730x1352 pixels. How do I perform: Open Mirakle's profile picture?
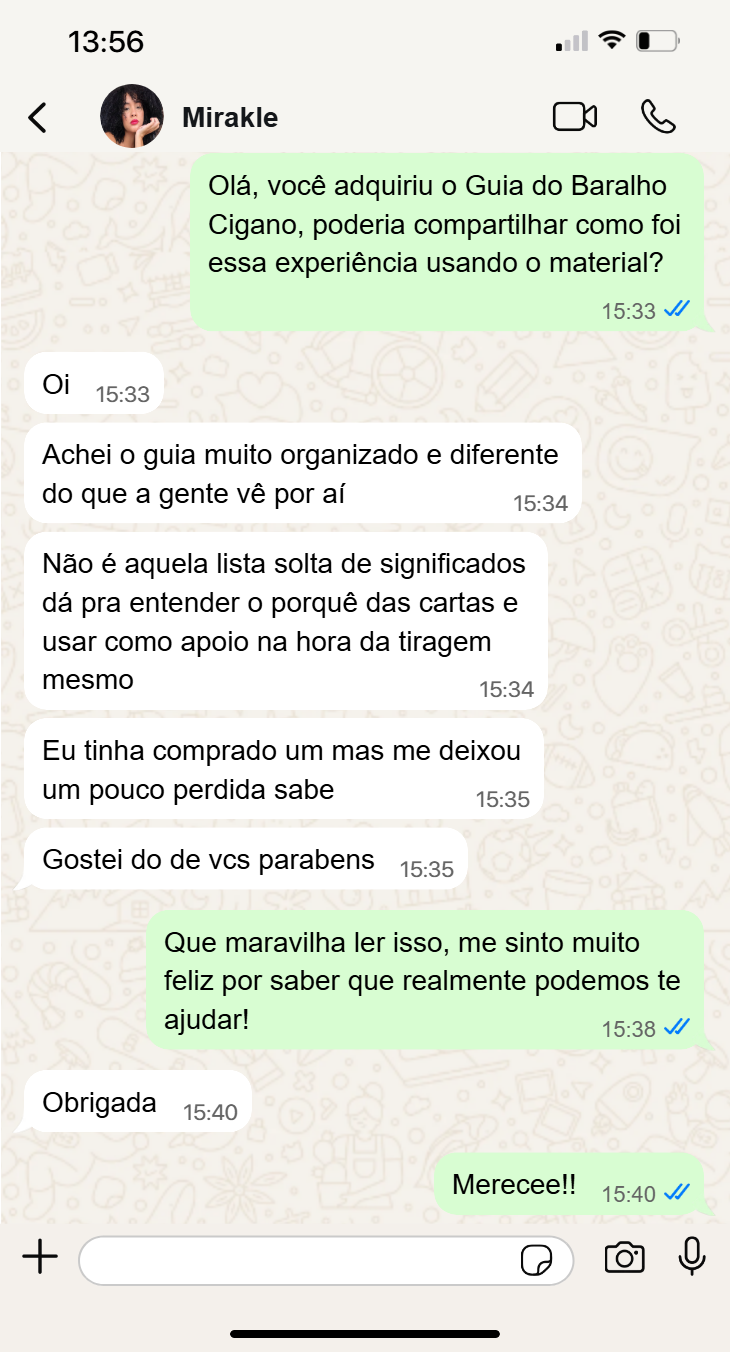click(132, 117)
